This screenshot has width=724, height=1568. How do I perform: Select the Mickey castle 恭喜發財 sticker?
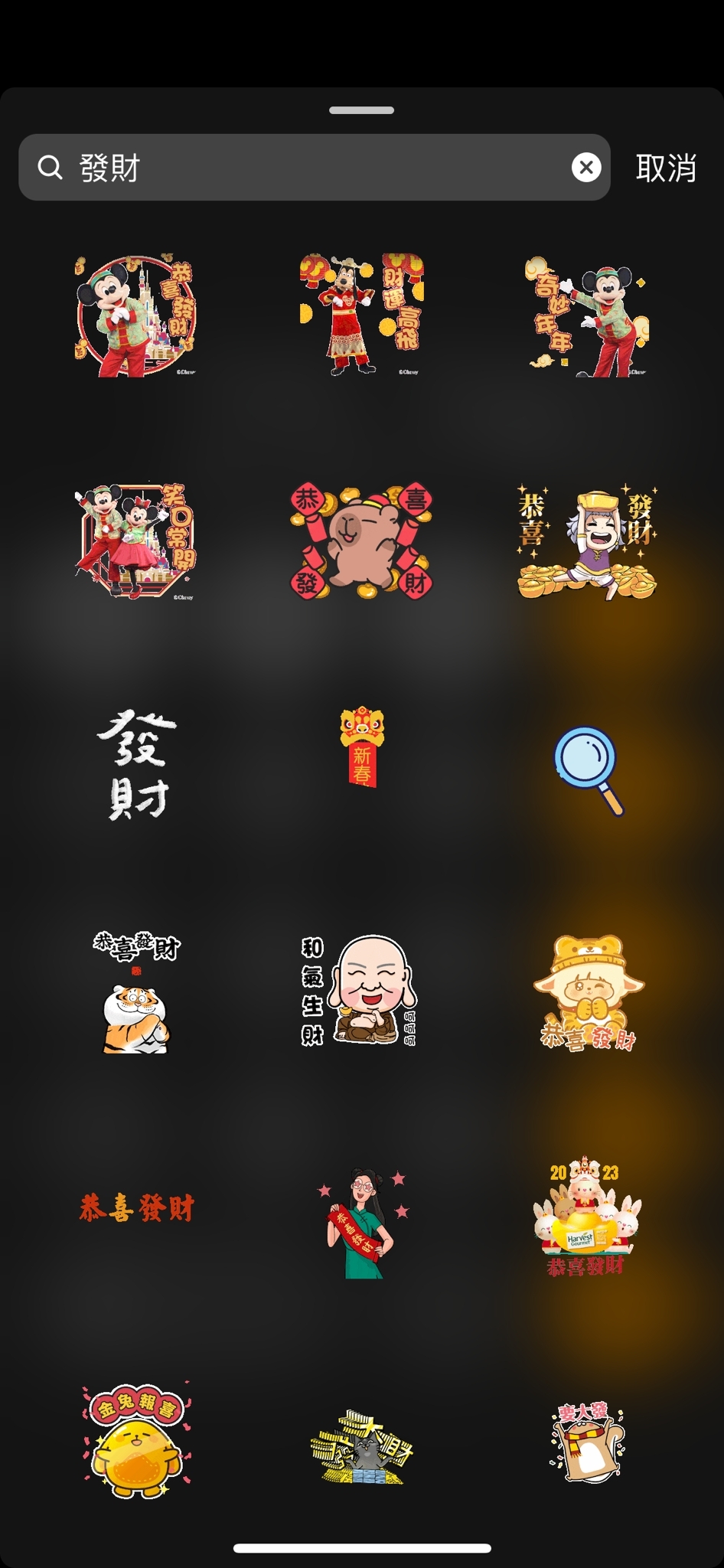click(x=135, y=315)
